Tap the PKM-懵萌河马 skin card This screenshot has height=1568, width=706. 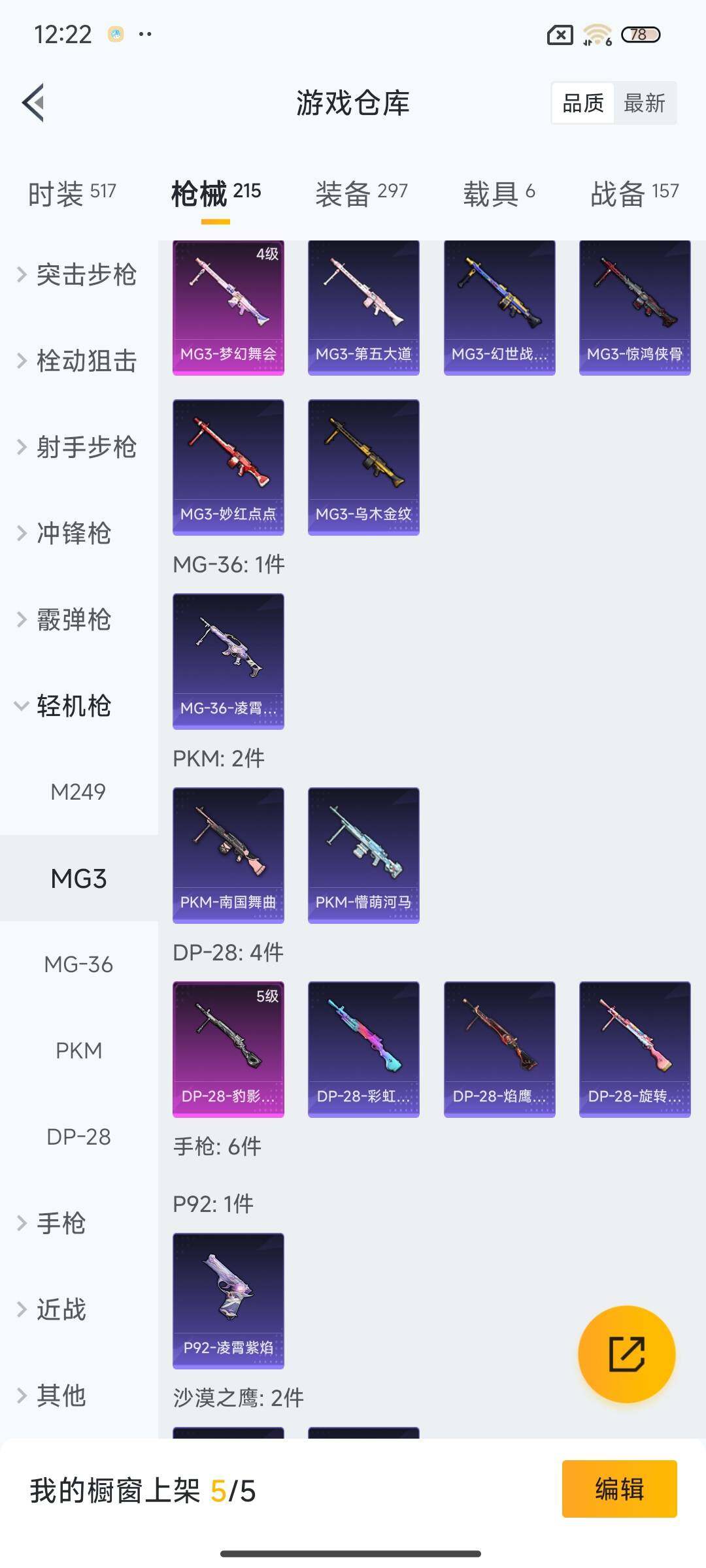click(363, 855)
